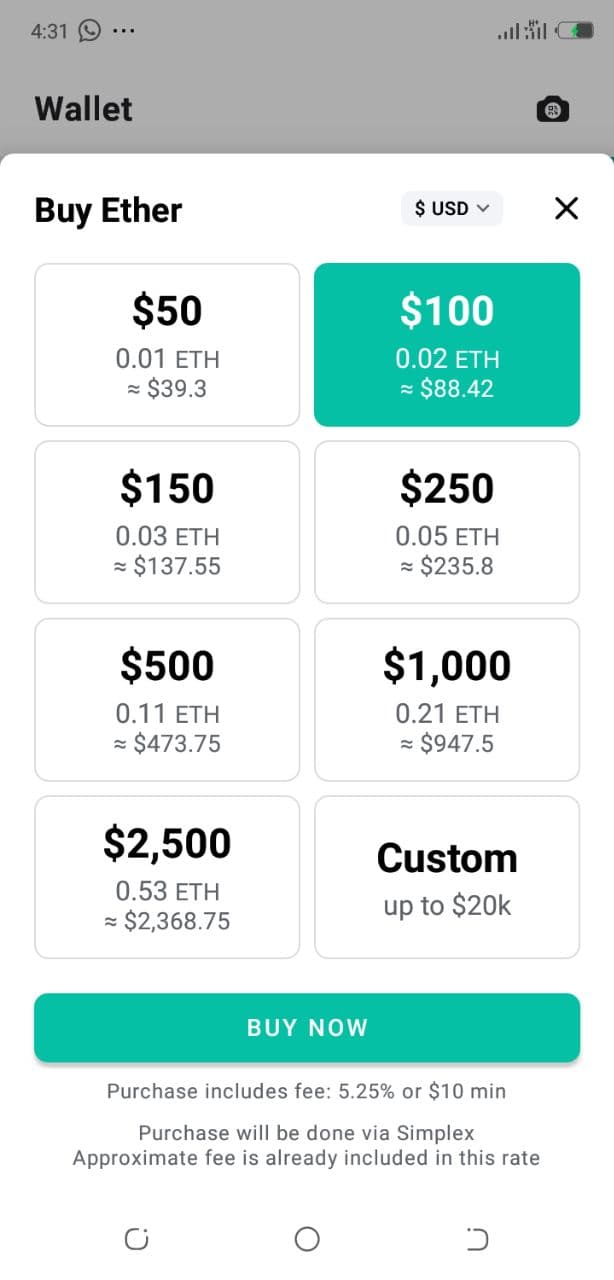This screenshot has width=614, height=1280.
Task: Select the $500 purchase option
Action: [x=167, y=700]
